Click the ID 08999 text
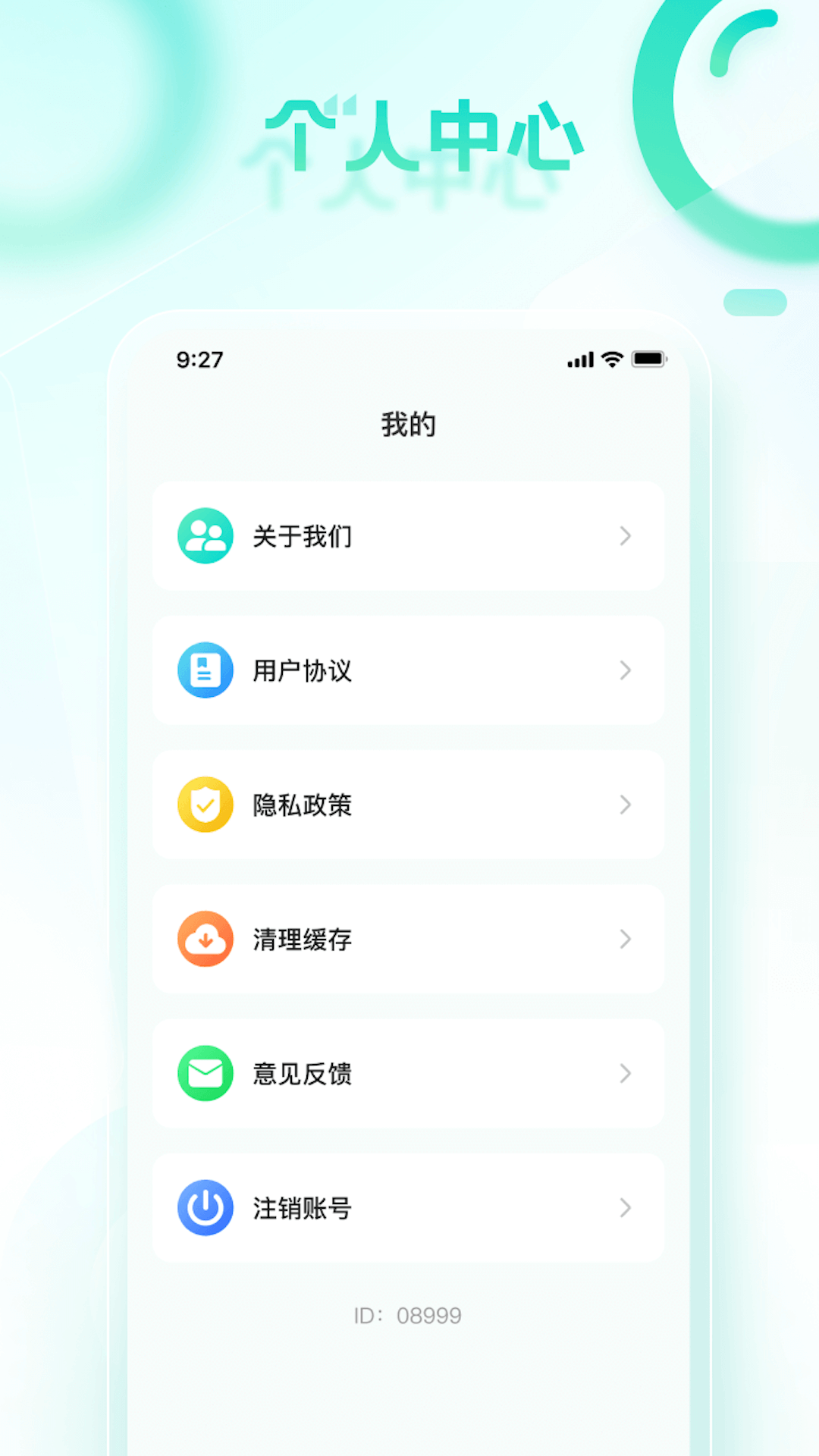 click(409, 1315)
